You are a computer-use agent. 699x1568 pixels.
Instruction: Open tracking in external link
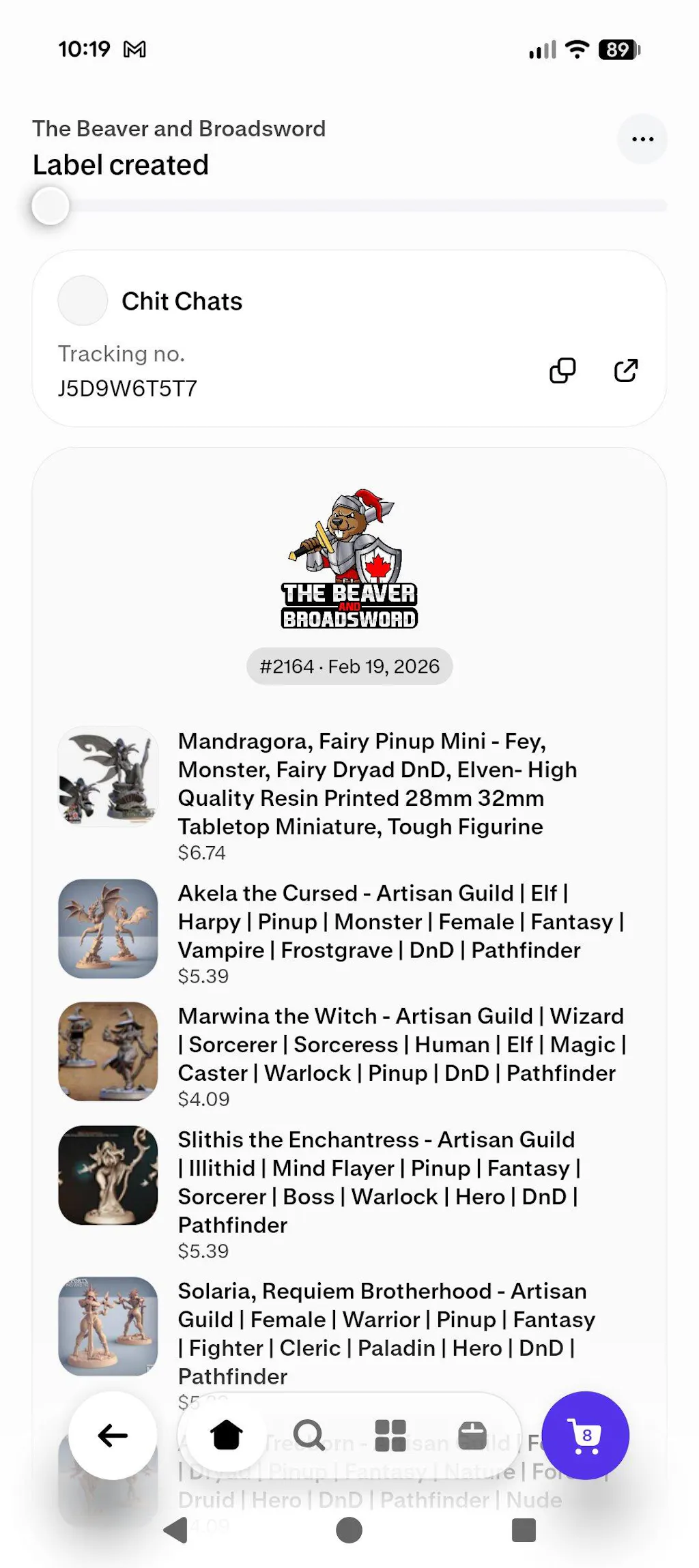pos(625,371)
